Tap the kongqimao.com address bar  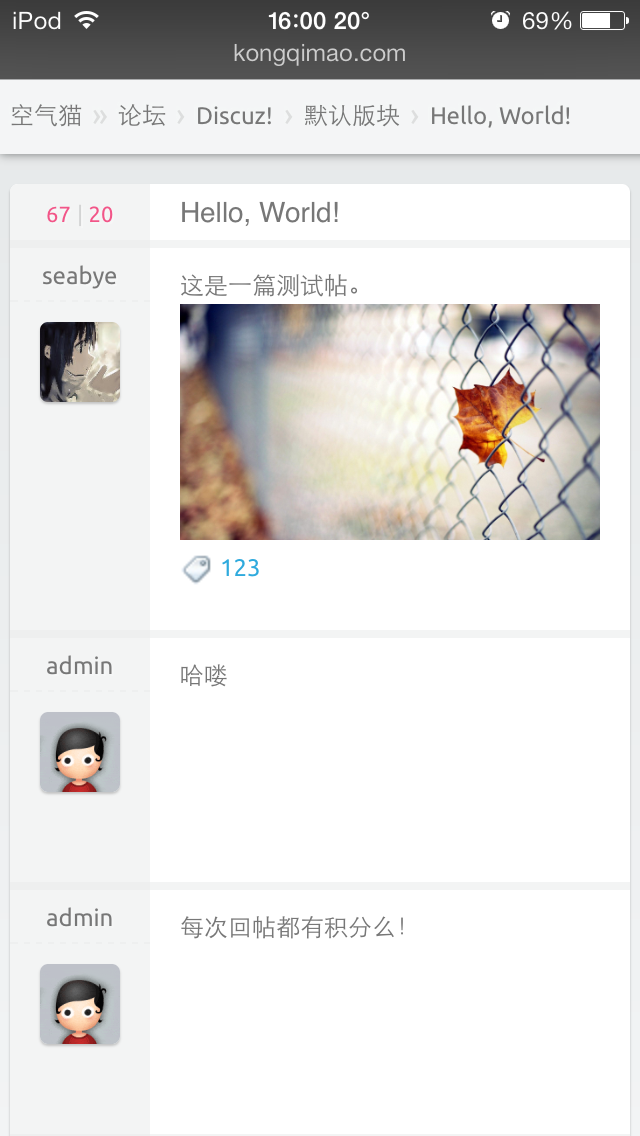click(320, 54)
